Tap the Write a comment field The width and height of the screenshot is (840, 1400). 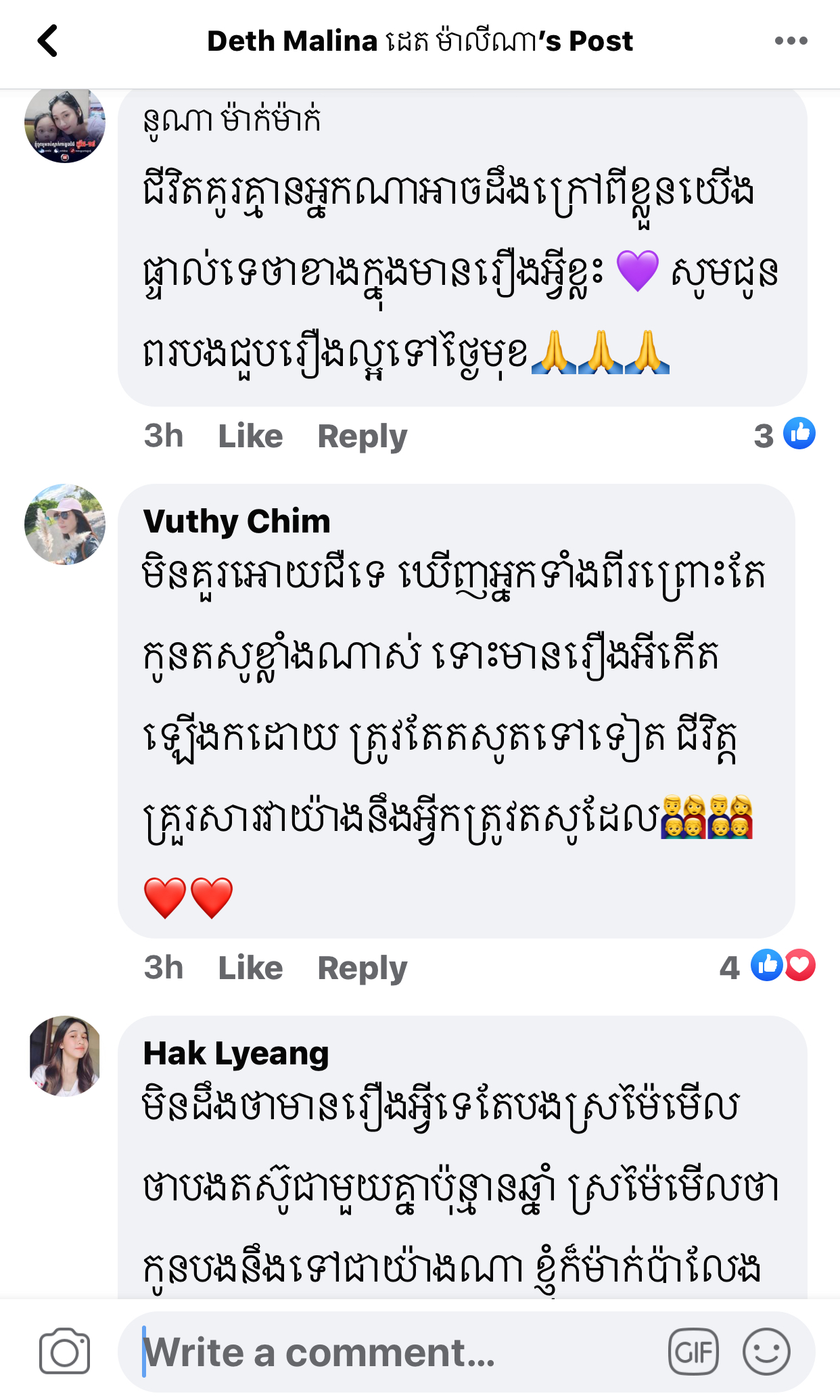(392, 1353)
